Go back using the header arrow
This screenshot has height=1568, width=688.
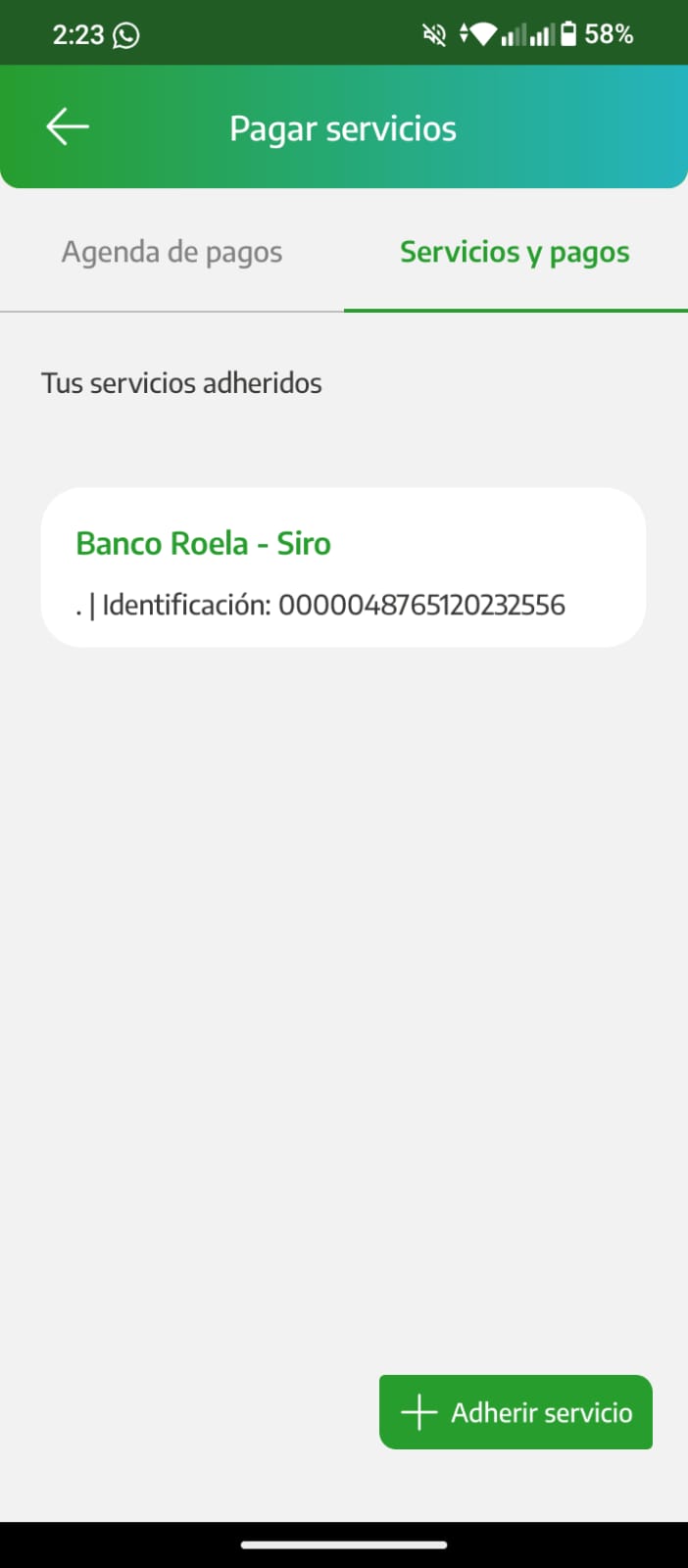(x=68, y=127)
